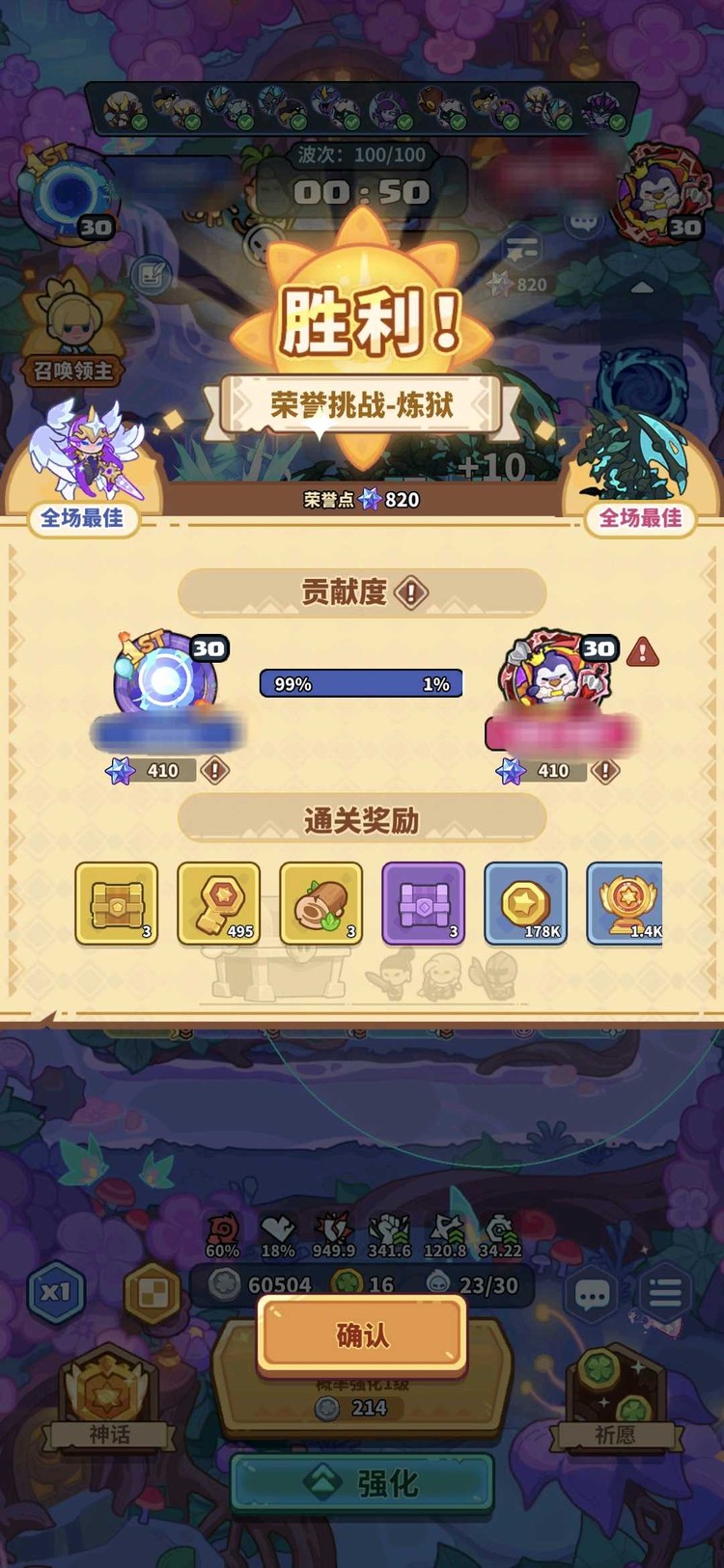The width and height of the screenshot is (724, 1568).
Task: Select the gold key reward icon showing 495
Action: pyautogui.click(x=218, y=904)
